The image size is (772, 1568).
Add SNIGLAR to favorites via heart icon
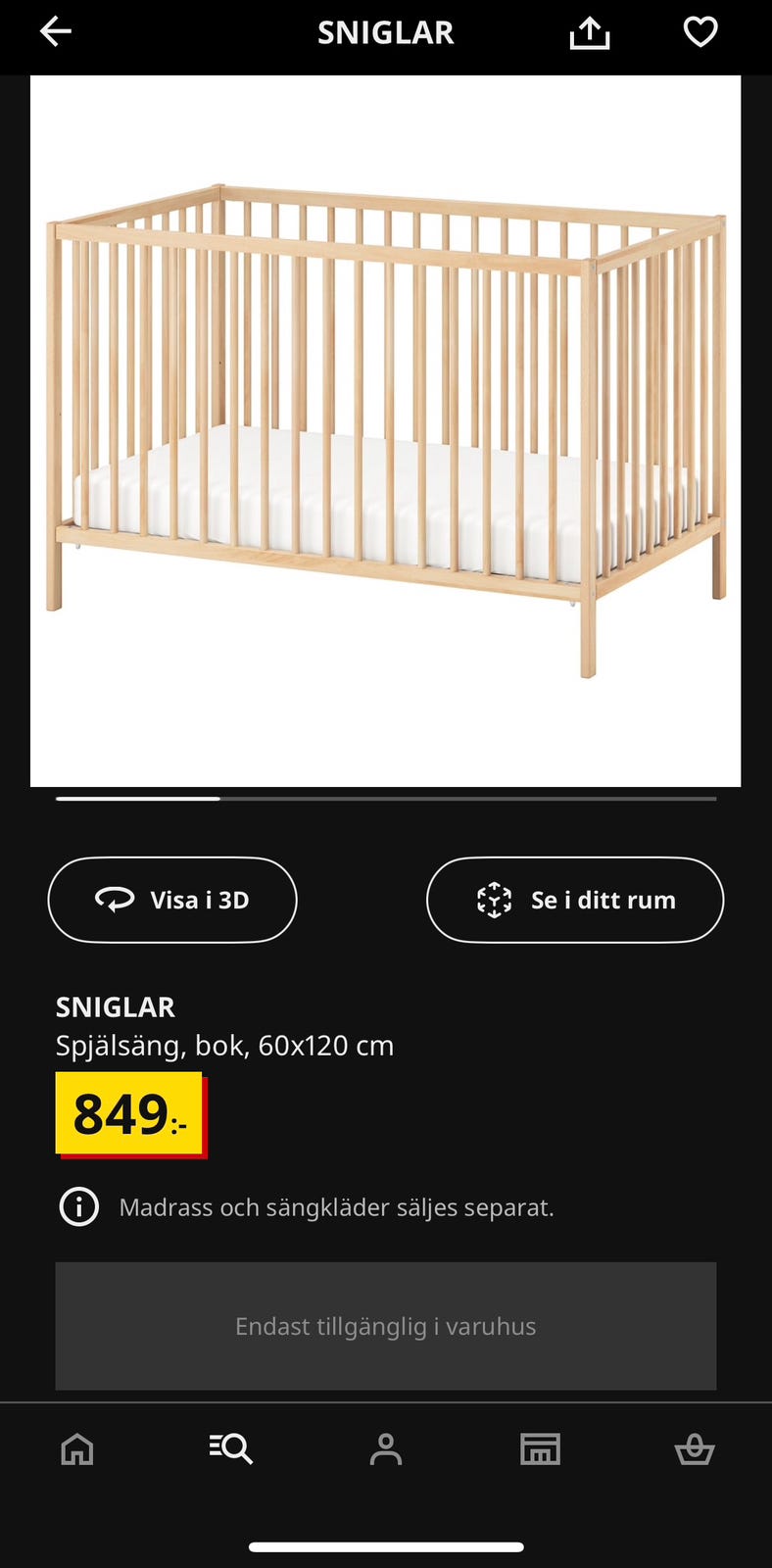(x=700, y=32)
